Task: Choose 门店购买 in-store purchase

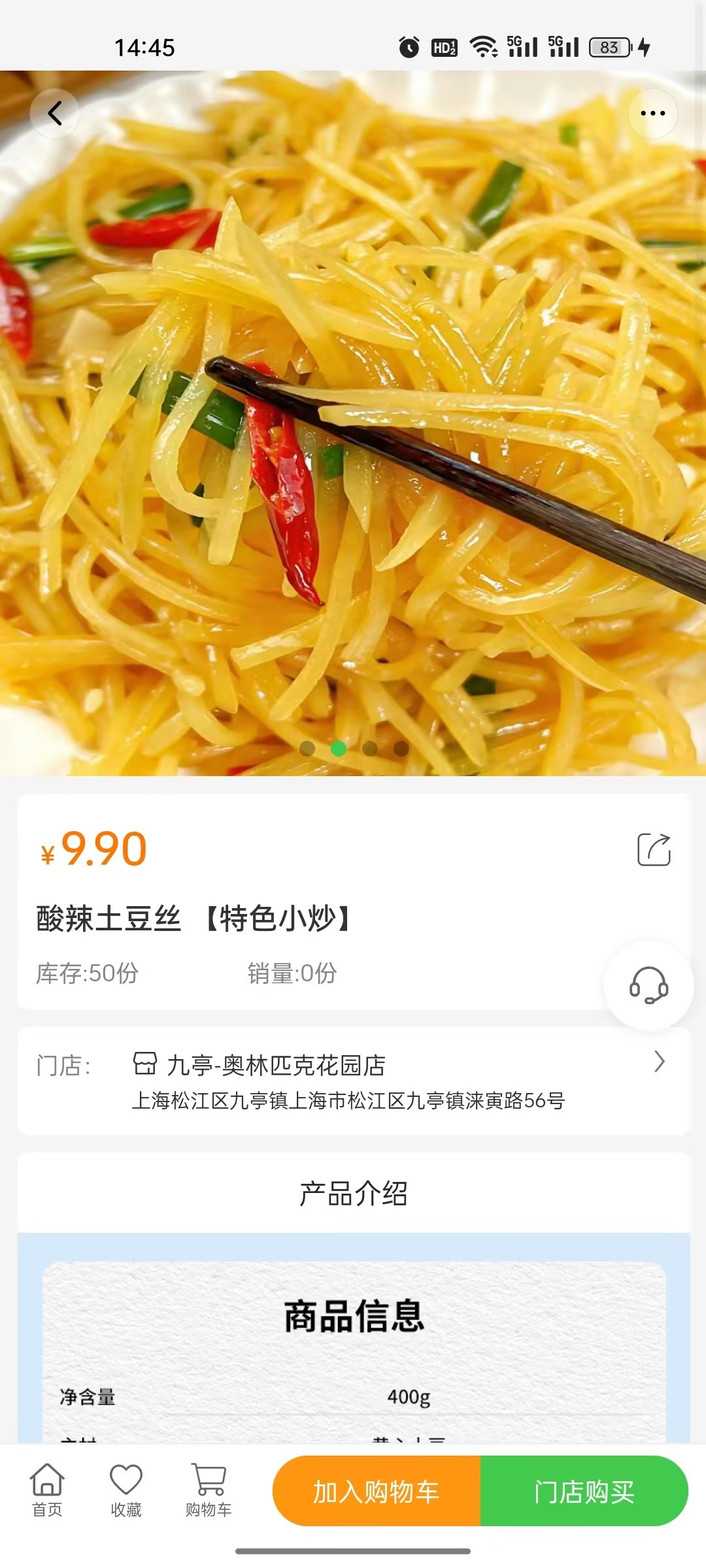Action: pos(584,1492)
